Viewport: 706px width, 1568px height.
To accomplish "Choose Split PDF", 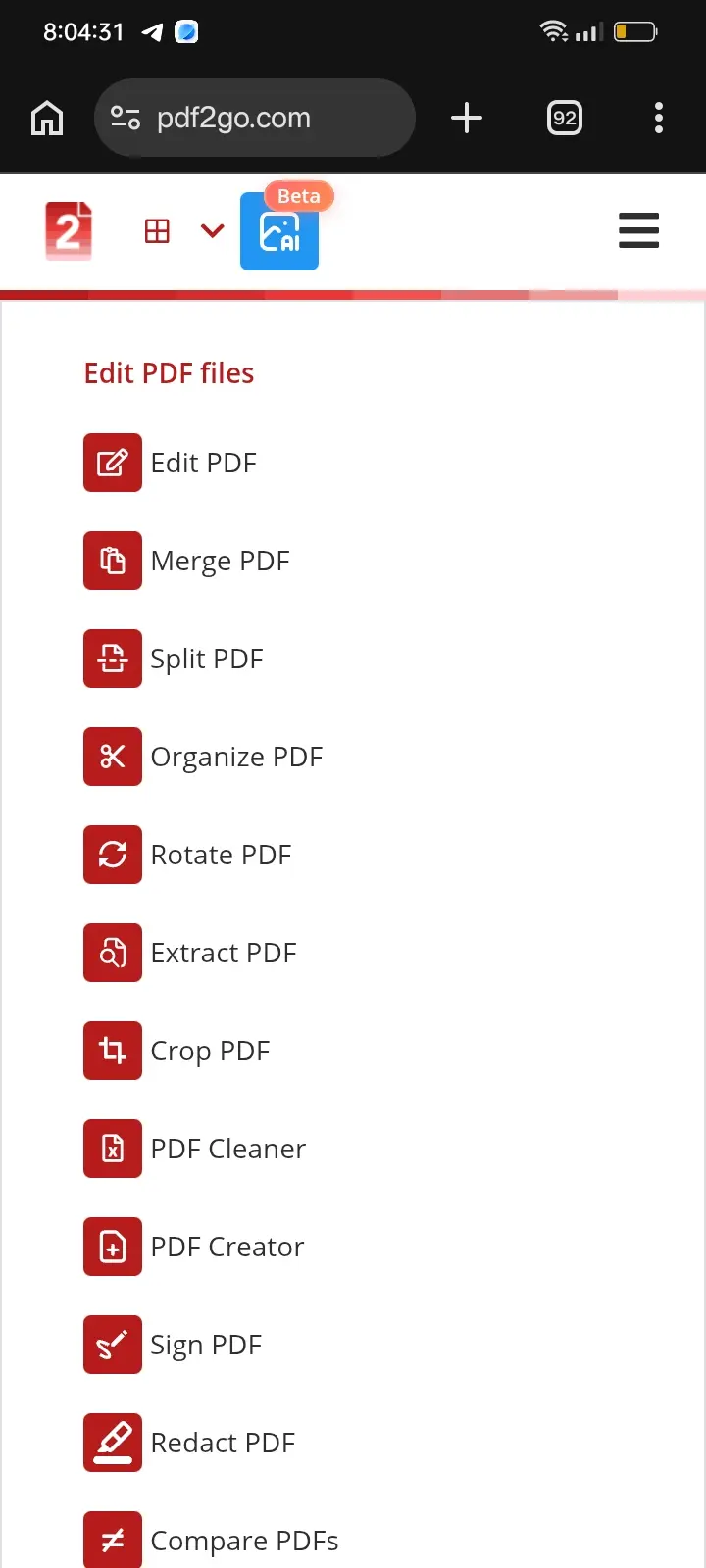I will coord(174,659).
